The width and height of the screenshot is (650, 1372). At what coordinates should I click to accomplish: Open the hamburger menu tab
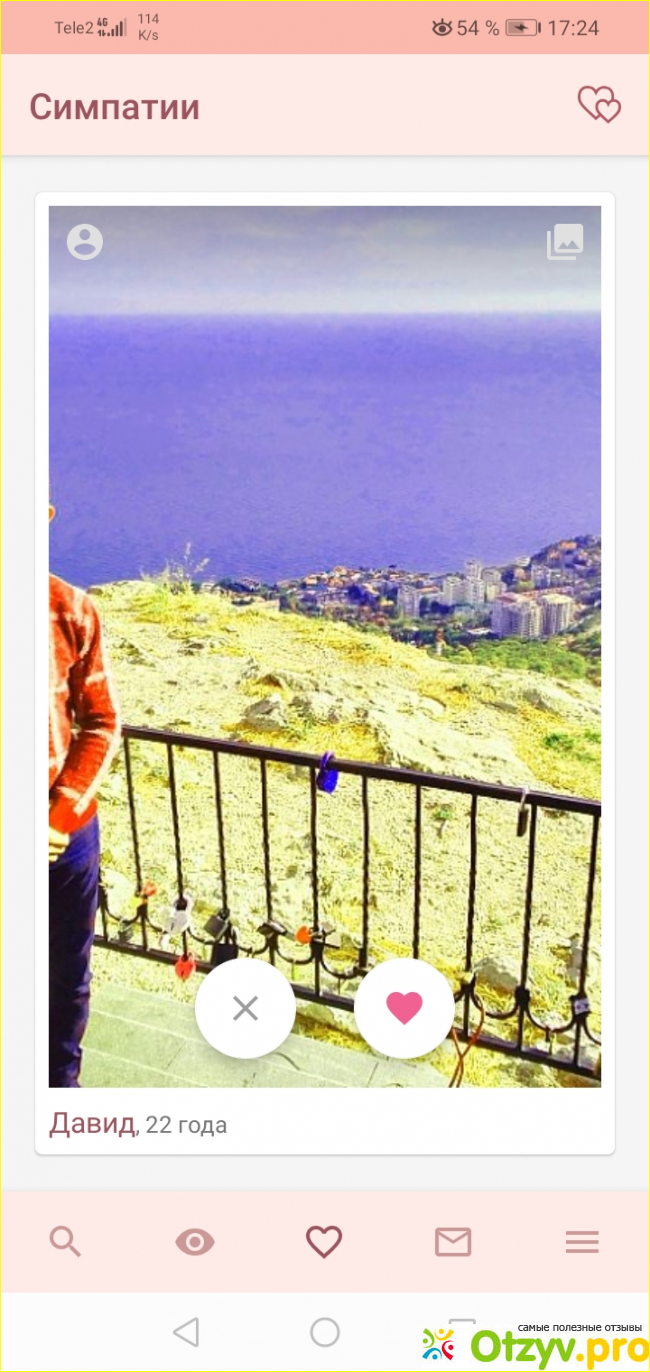(x=582, y=1242)
